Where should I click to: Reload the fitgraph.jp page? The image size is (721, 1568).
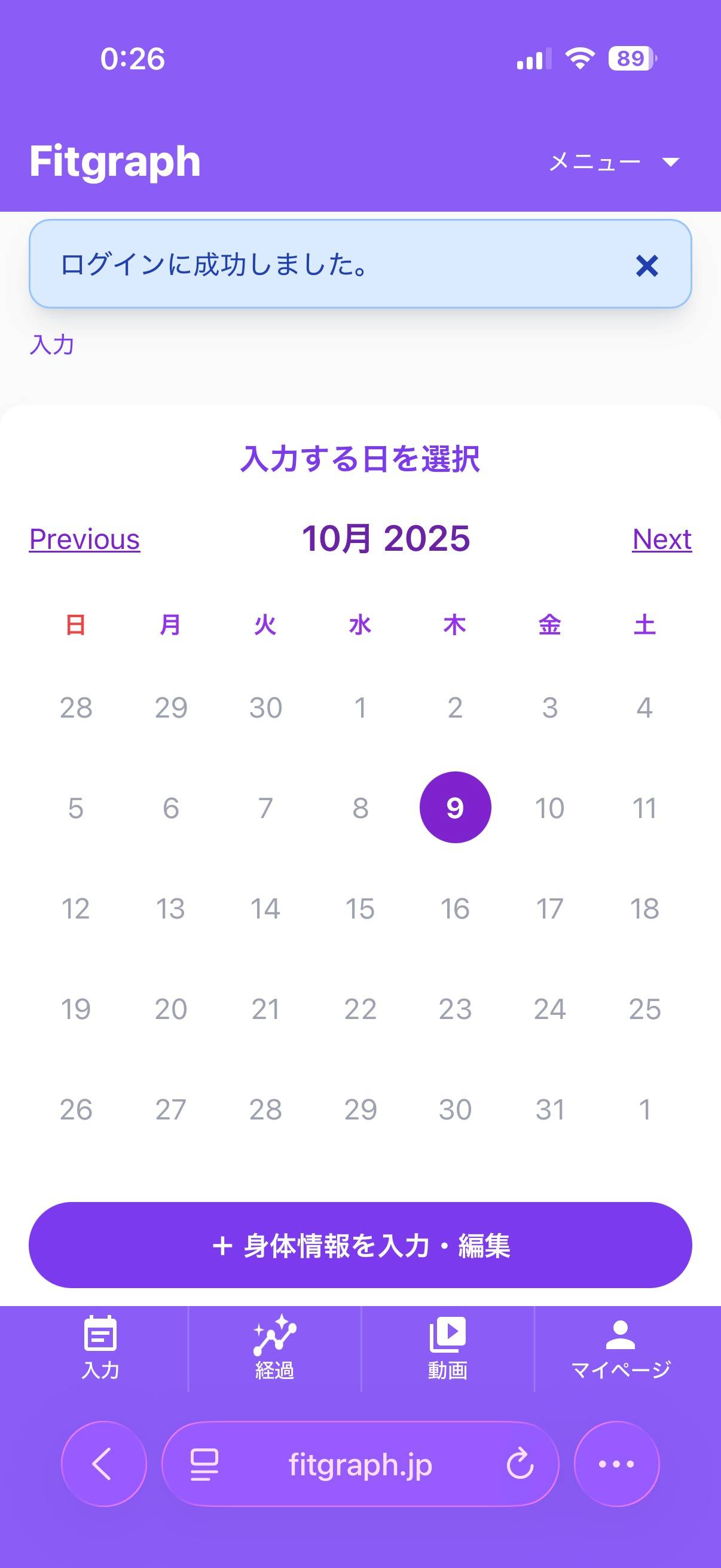pyautogui.click(x=520, y=1464)
